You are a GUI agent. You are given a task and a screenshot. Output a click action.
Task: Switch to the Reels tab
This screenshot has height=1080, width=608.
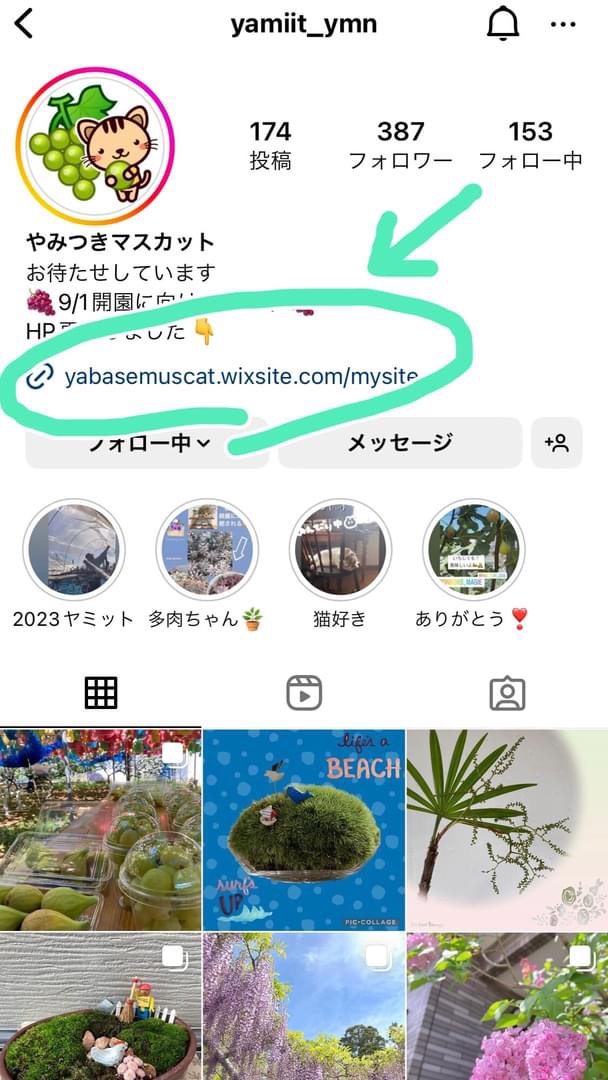click(304, 692)
